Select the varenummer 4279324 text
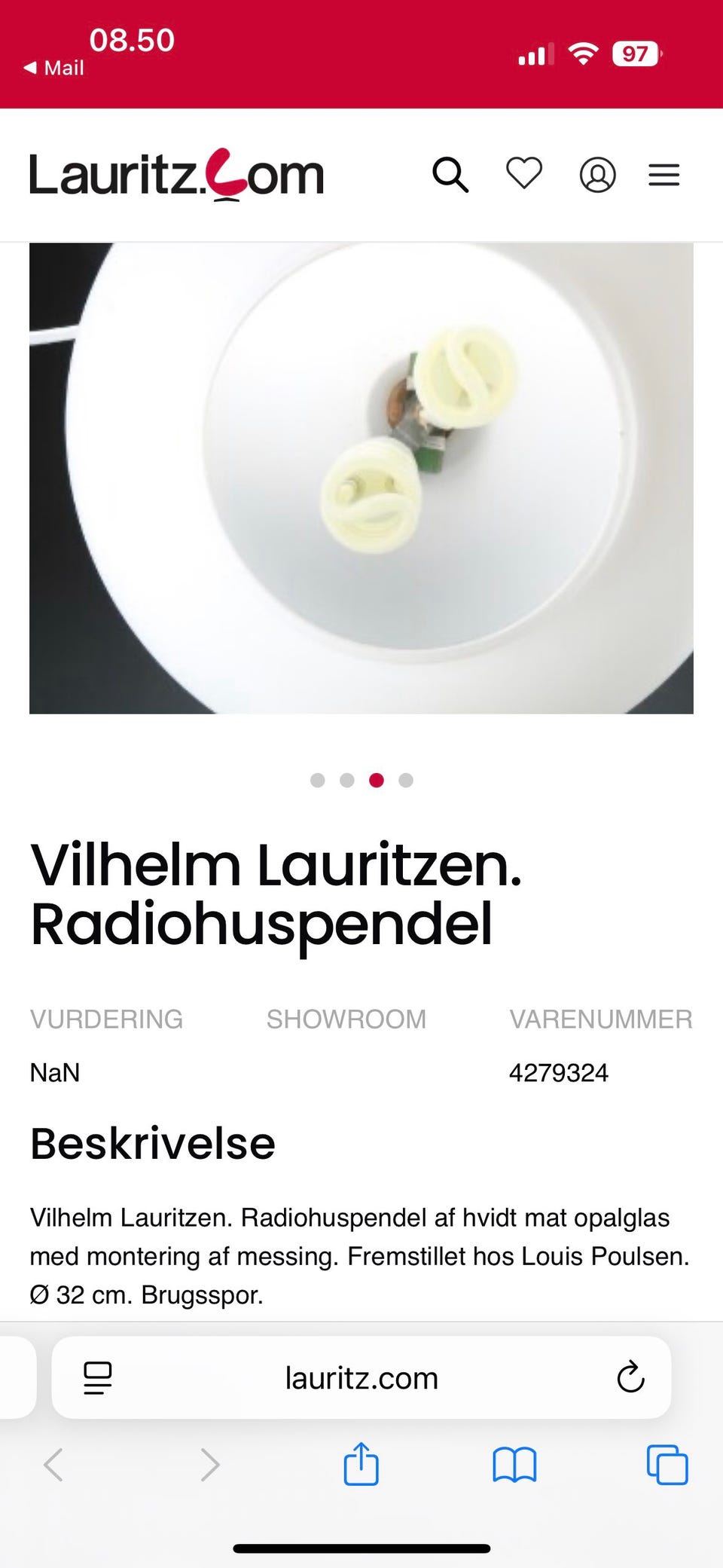This screenshot has width=723, height=1568. tap(559, 1072)
